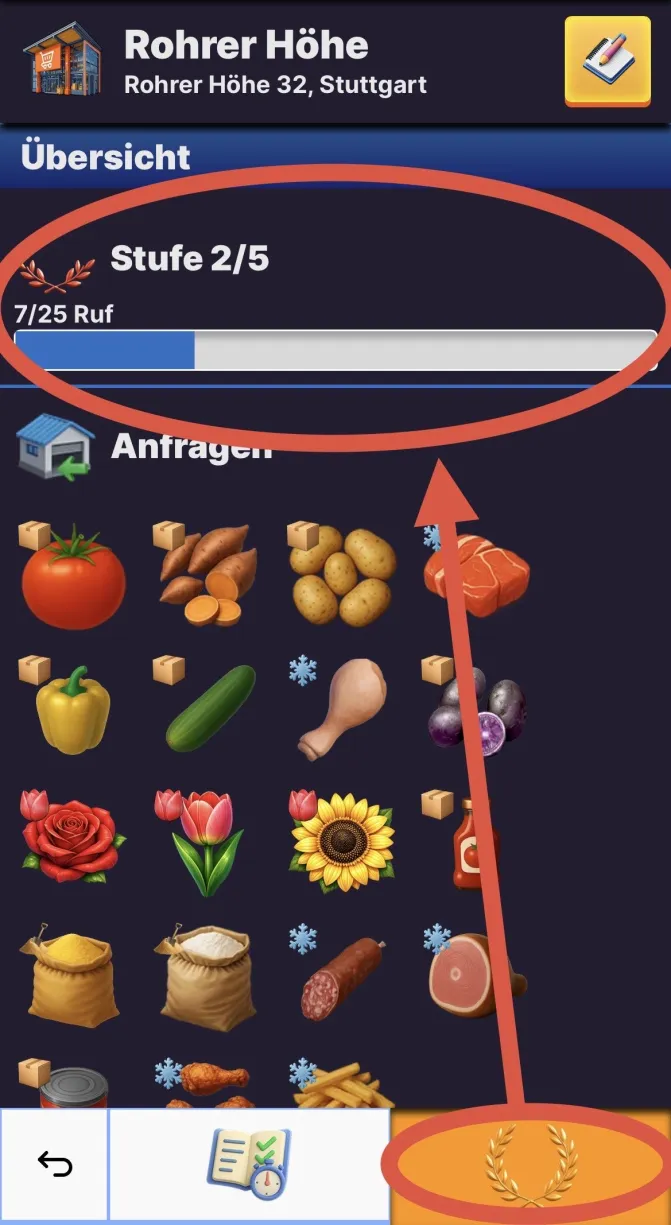
Task: Switch to the checklist tasks tab
Action: coord(248,1164)
